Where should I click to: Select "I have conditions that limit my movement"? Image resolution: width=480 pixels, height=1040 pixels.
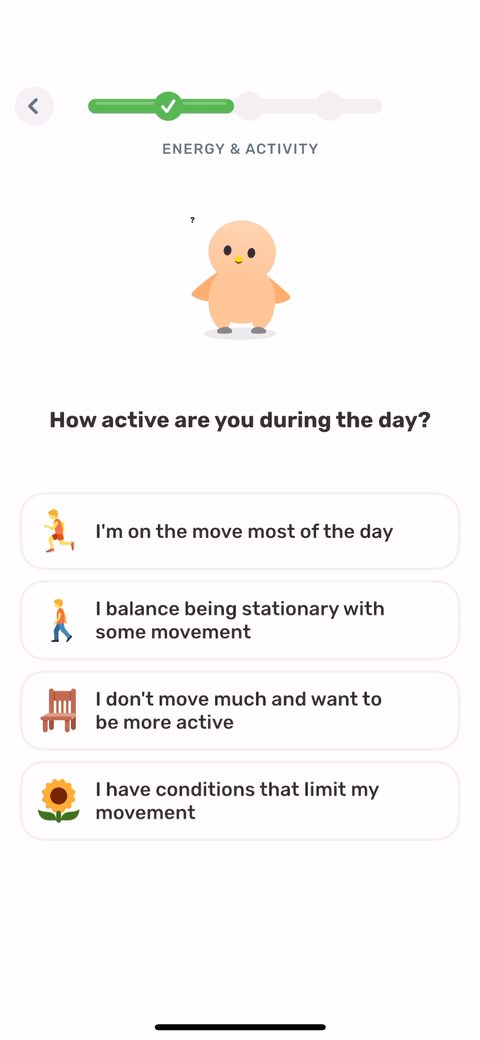tap(240, 801)
